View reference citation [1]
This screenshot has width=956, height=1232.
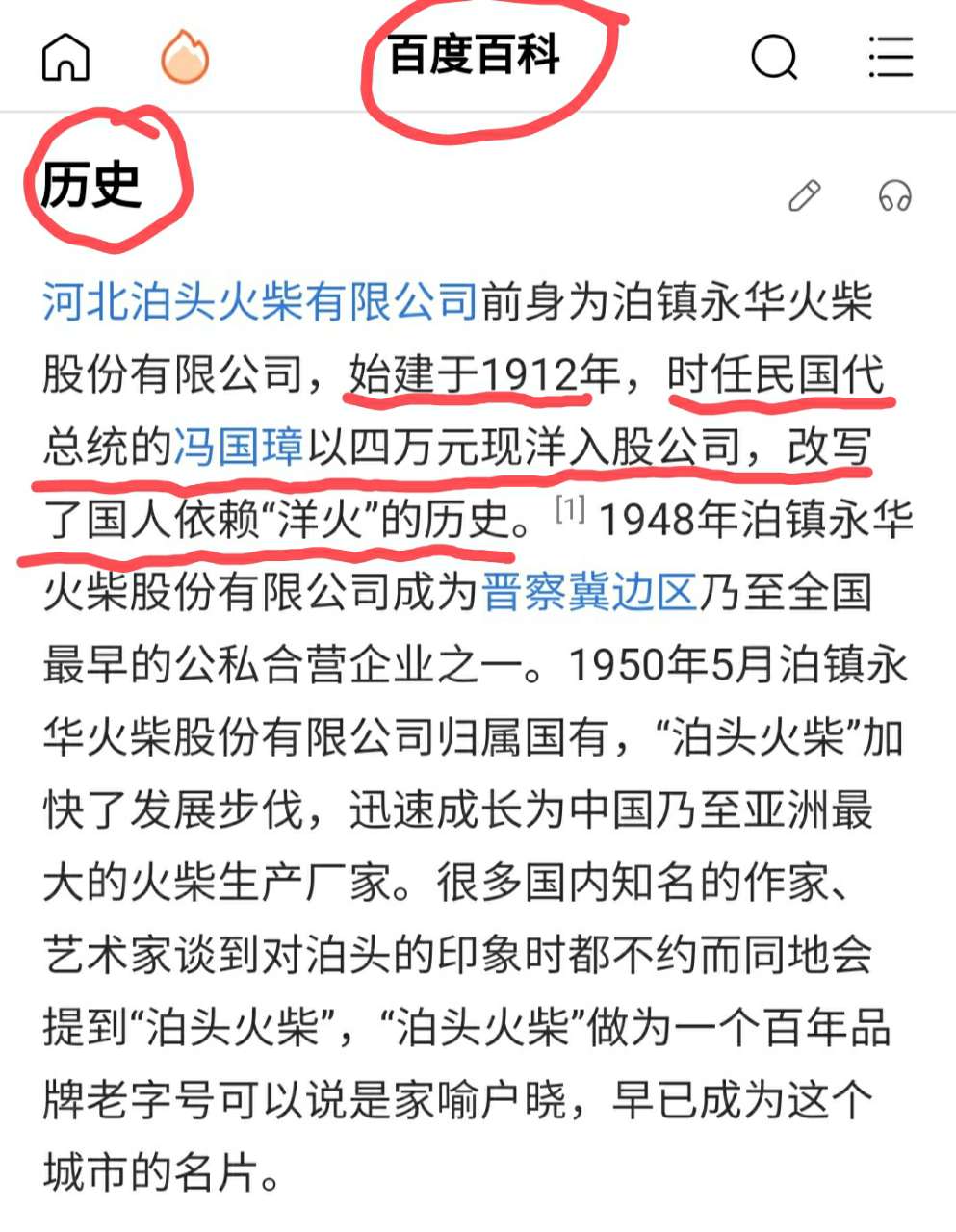point(571,508)
